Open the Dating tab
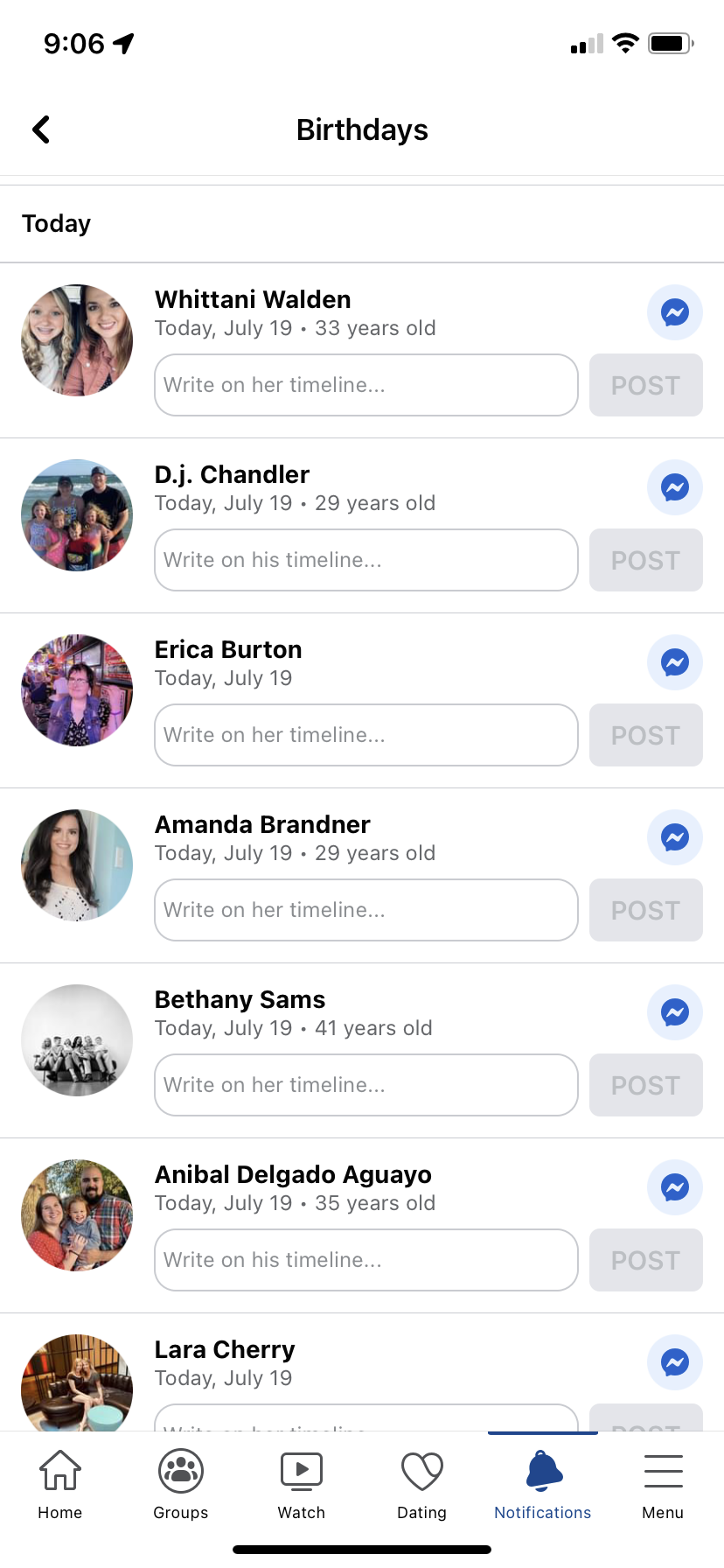Viewport: 724px width, 1568px height. (x=421, y=1484)
